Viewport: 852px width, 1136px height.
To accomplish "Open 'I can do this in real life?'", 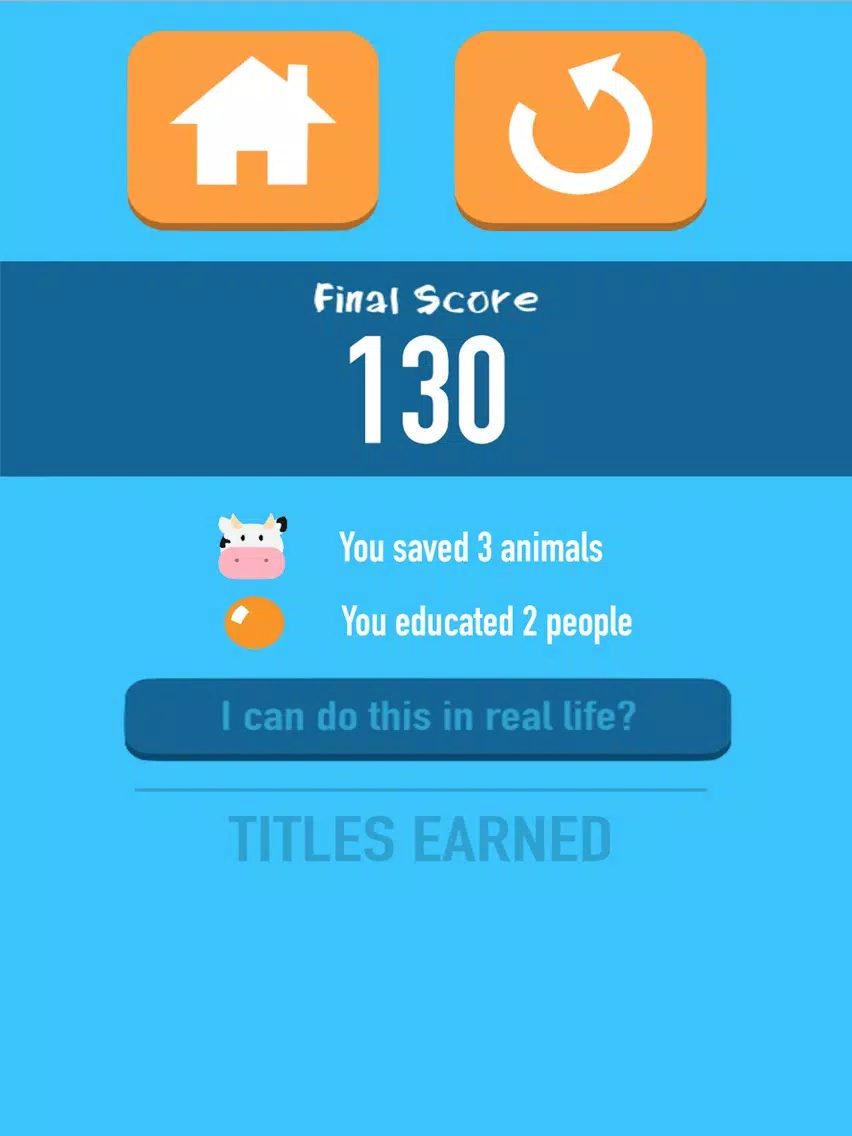I will [x=427, y=717].
